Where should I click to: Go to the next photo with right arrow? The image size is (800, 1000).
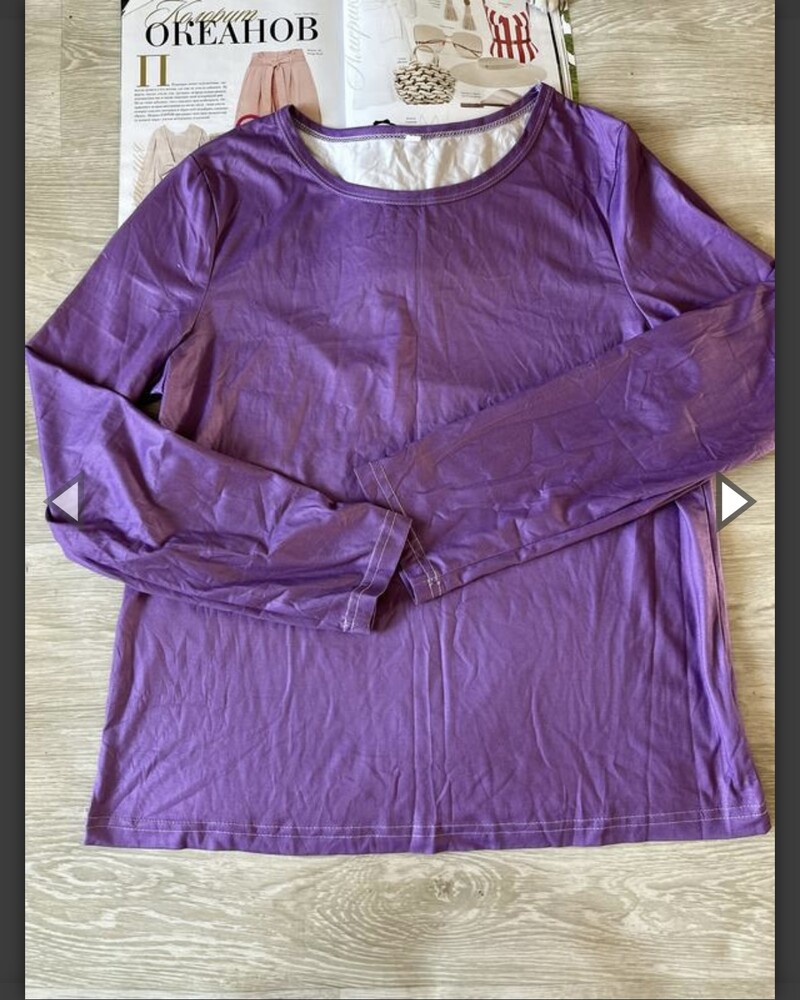735,501
